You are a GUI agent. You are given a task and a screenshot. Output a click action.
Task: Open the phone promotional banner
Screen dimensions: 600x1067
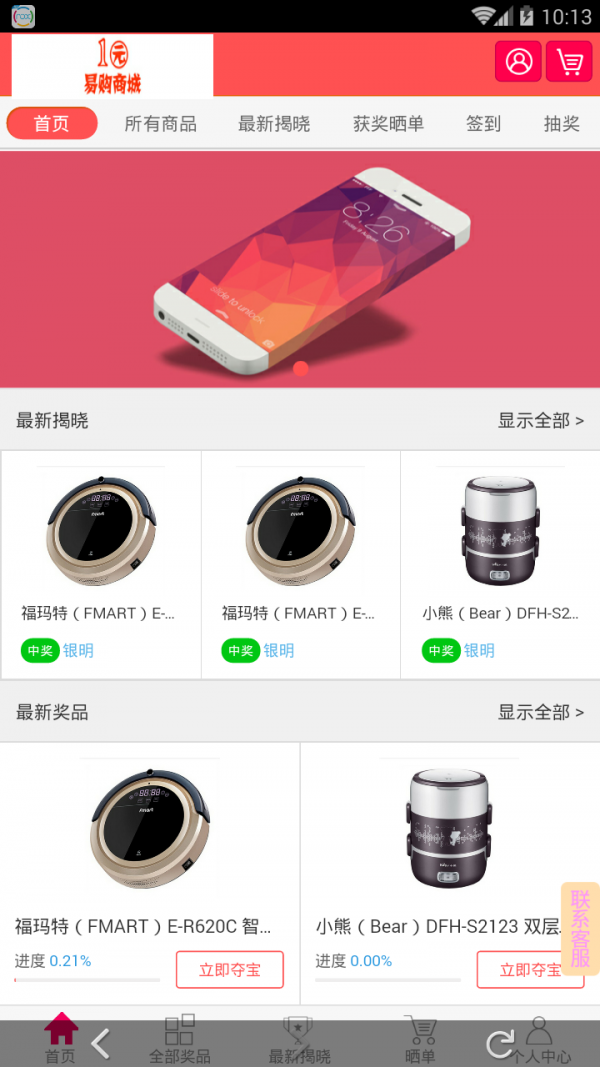[300, 268]
